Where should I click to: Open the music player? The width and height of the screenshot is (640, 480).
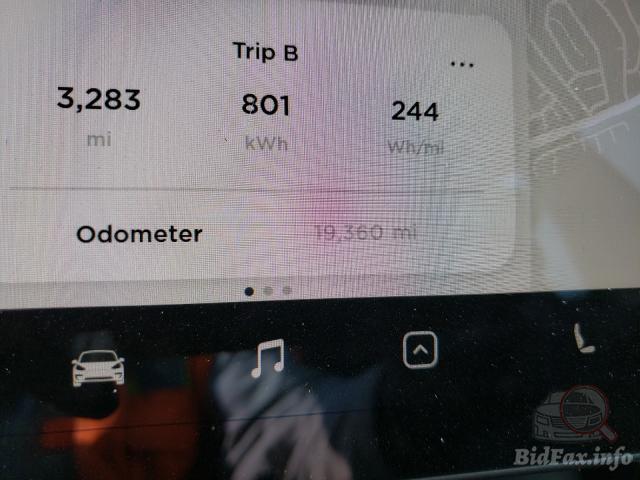point(267,358)
